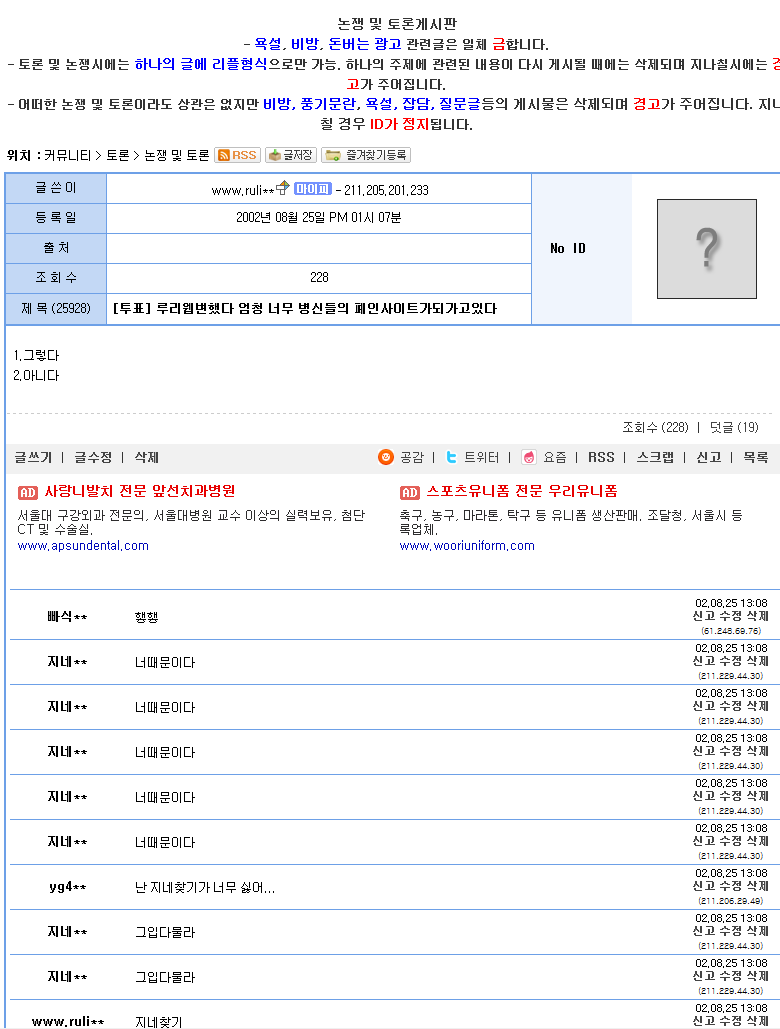Delete the post via 삭제 below it
This screenshot has height=1029, width=780.
coord(146,457)
